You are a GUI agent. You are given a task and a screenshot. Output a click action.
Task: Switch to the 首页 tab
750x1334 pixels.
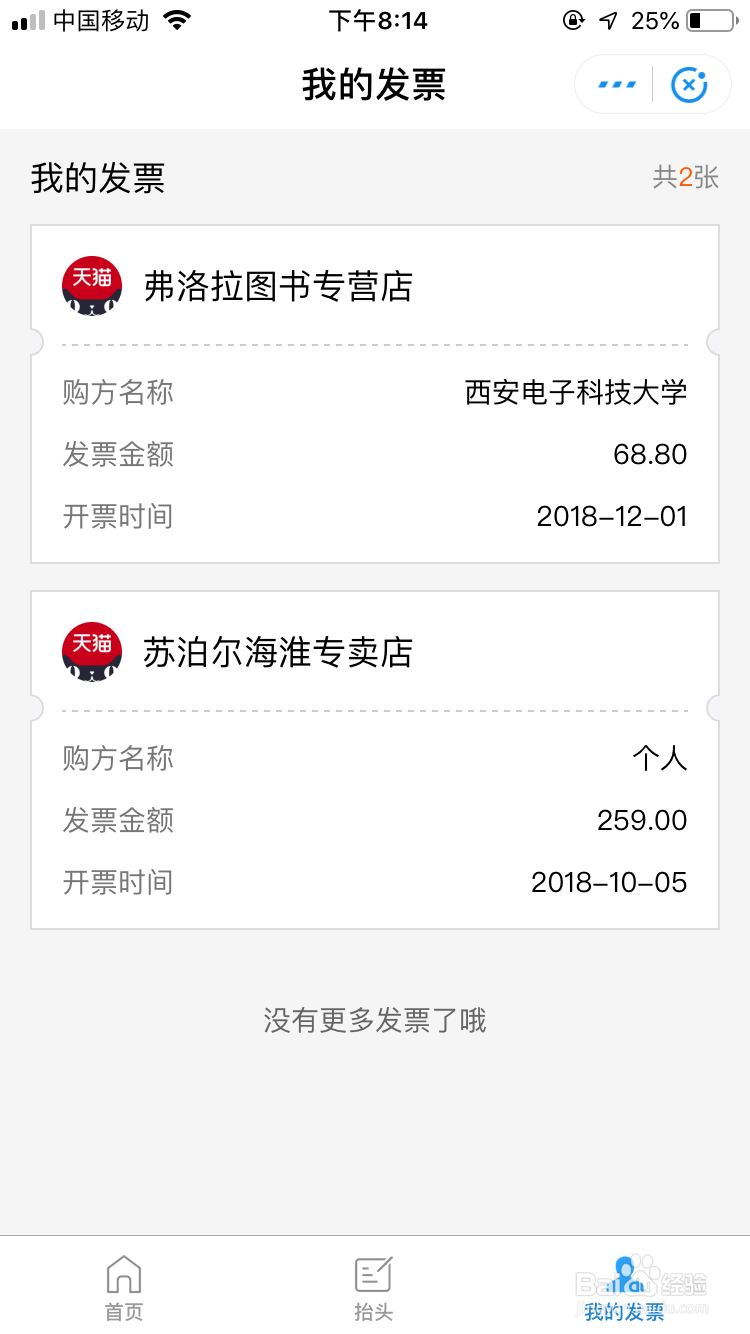[124, 1288]
